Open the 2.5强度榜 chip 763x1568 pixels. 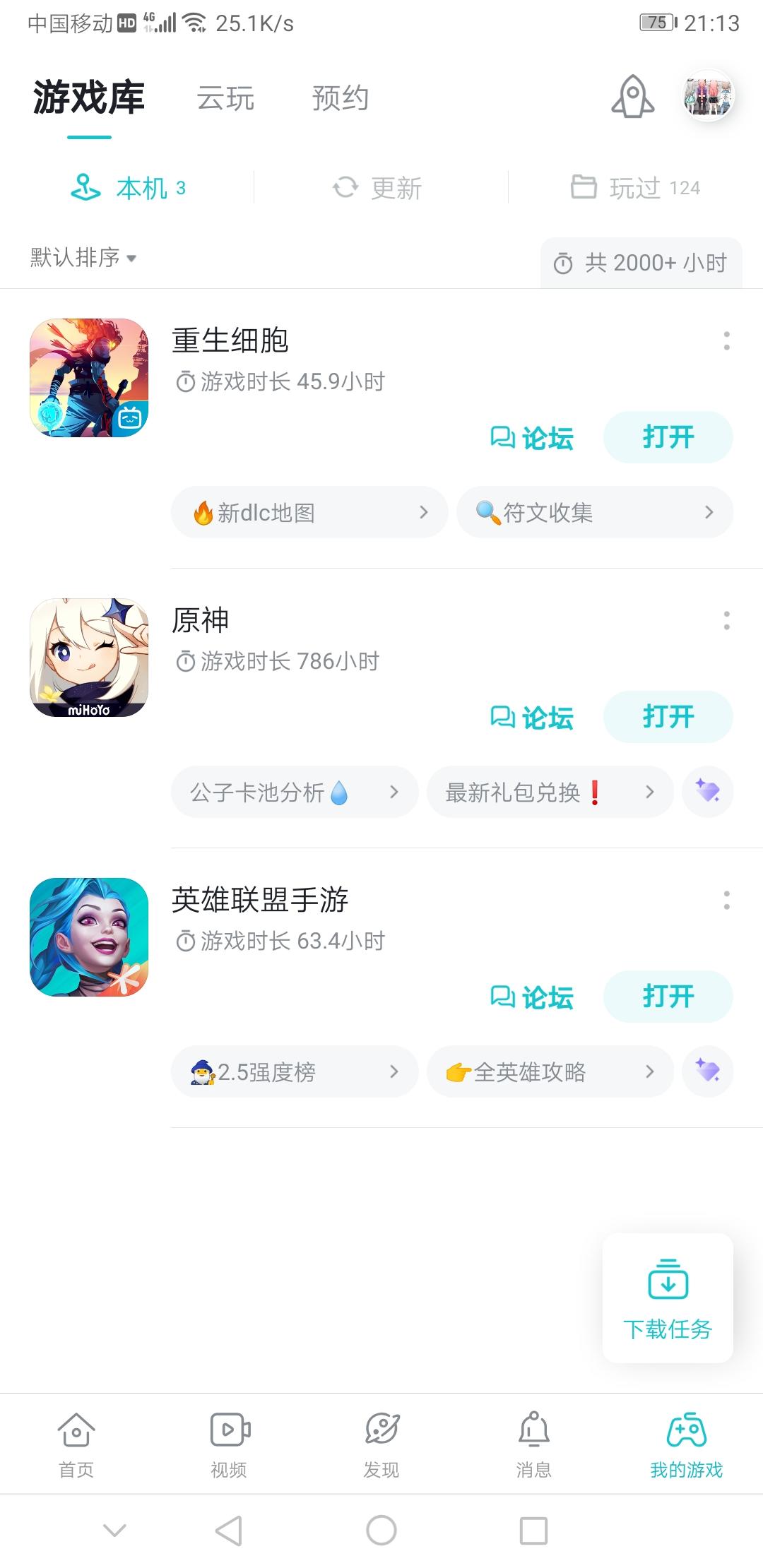coord(294,1072)
